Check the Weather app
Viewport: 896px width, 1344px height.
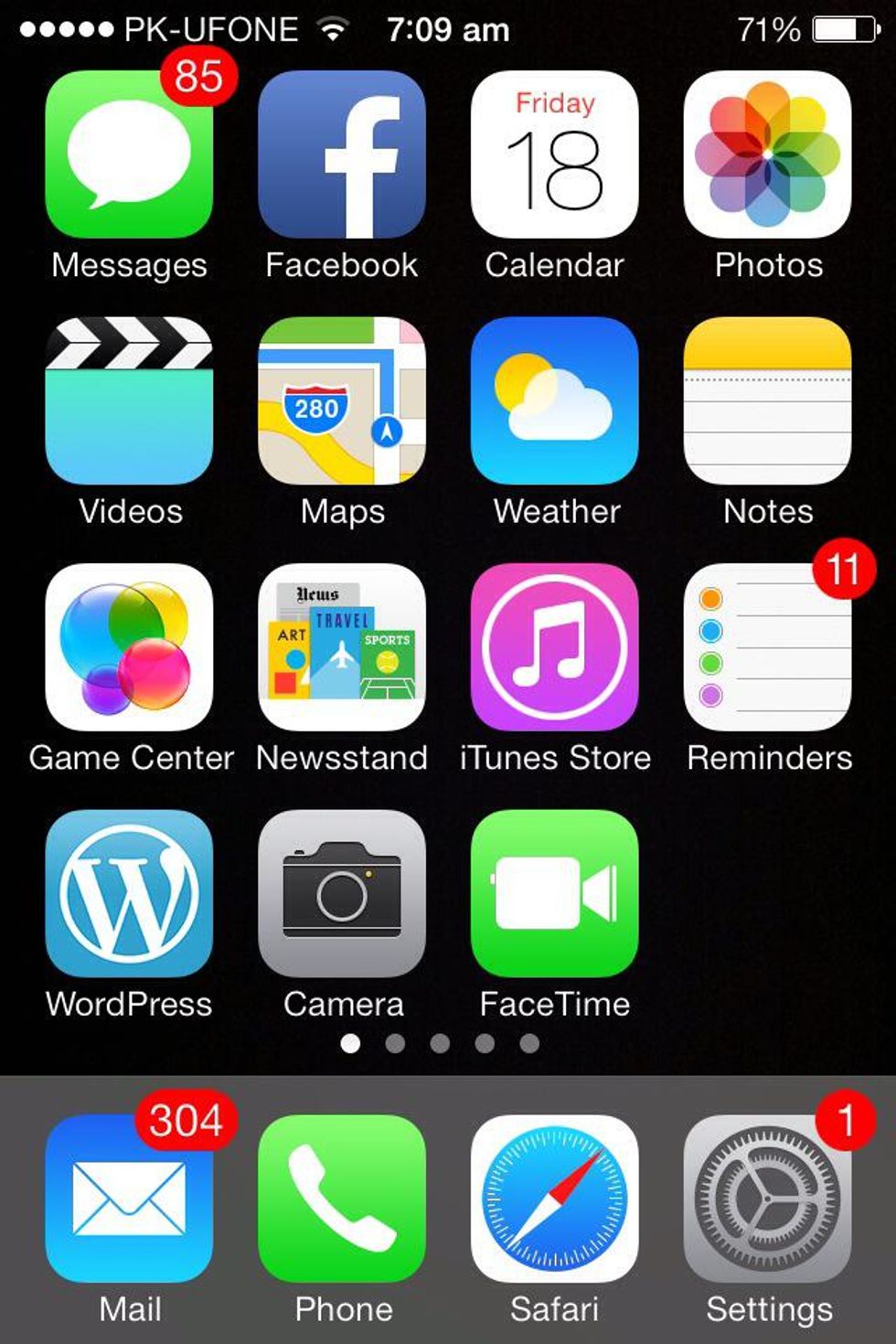554,400
